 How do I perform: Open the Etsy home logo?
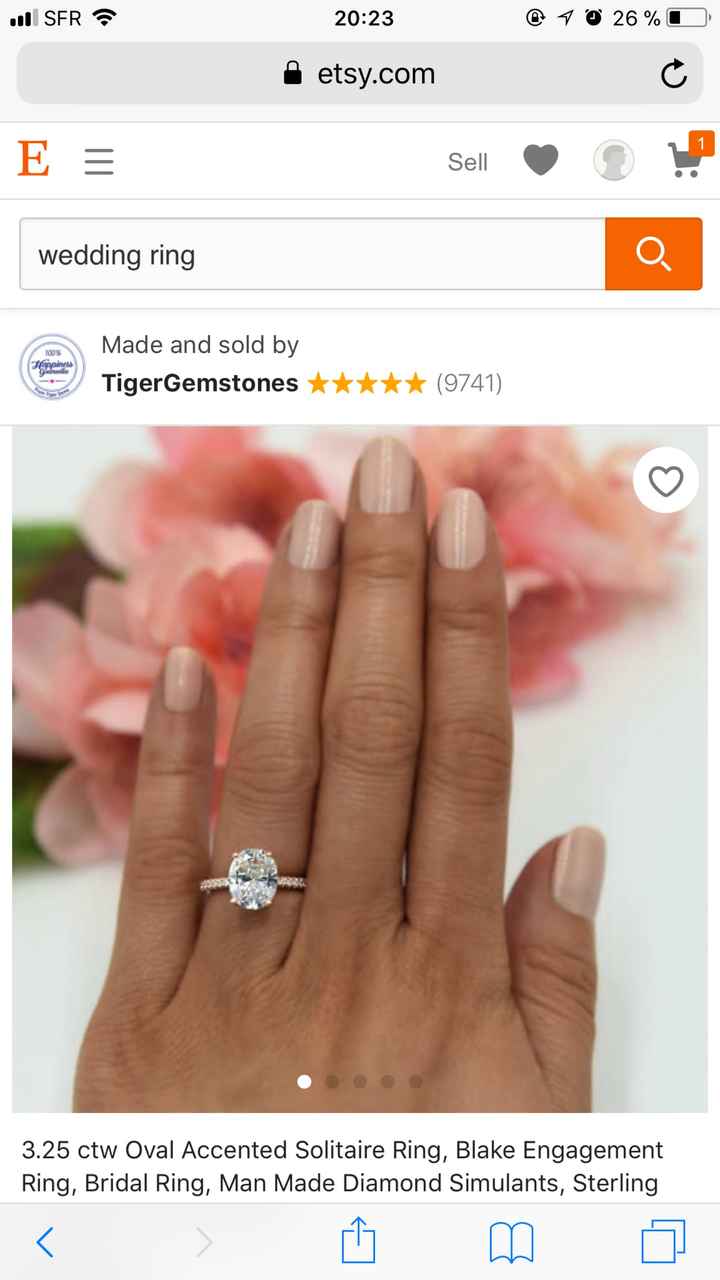34,160
